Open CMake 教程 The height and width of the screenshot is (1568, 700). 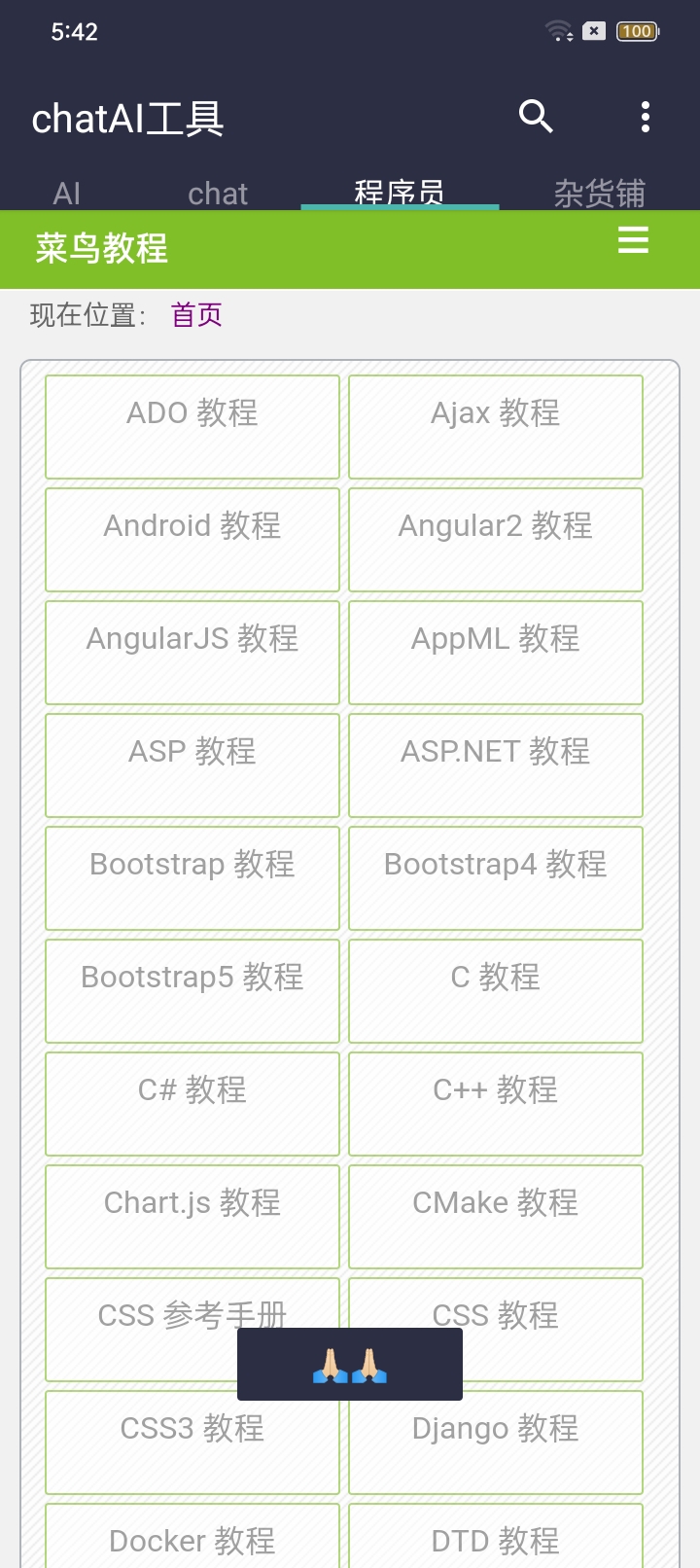point(496,1217)
